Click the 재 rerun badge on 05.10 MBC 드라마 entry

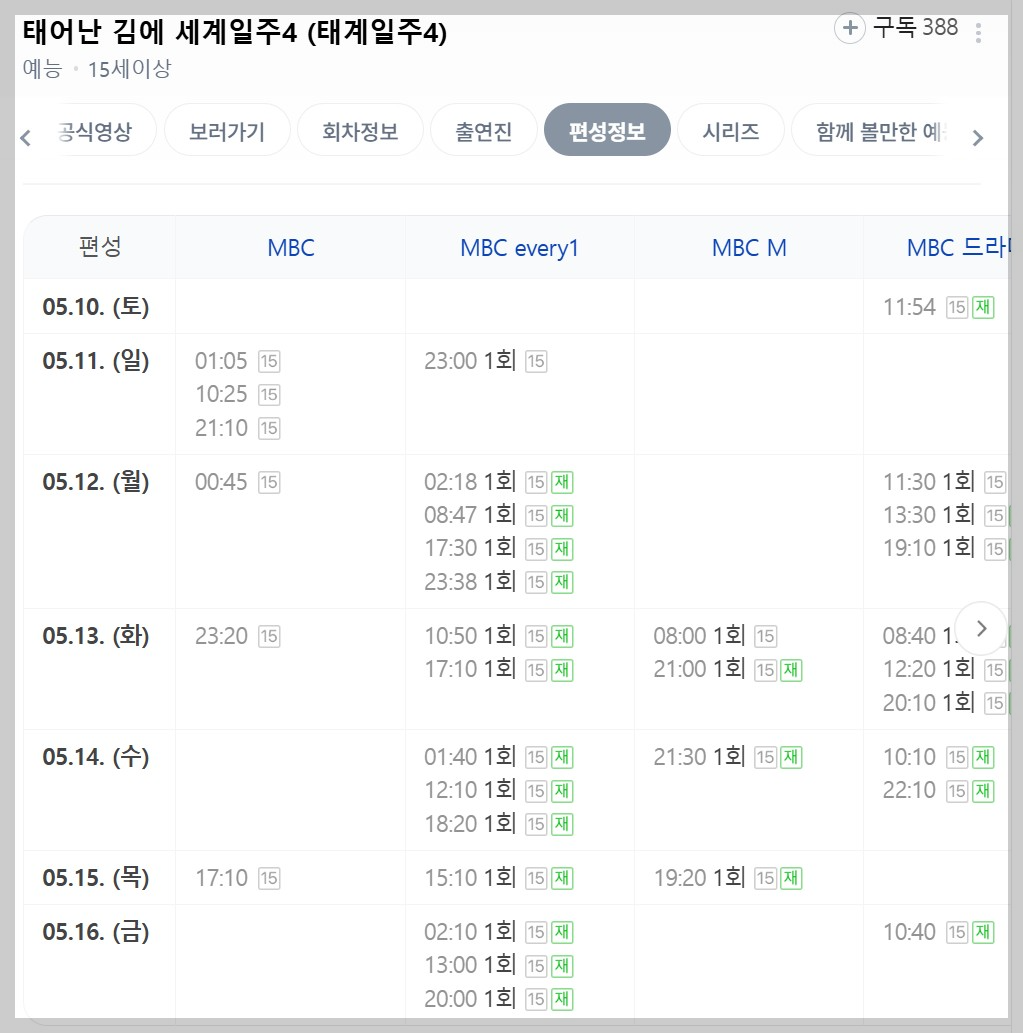click(981, 306)
